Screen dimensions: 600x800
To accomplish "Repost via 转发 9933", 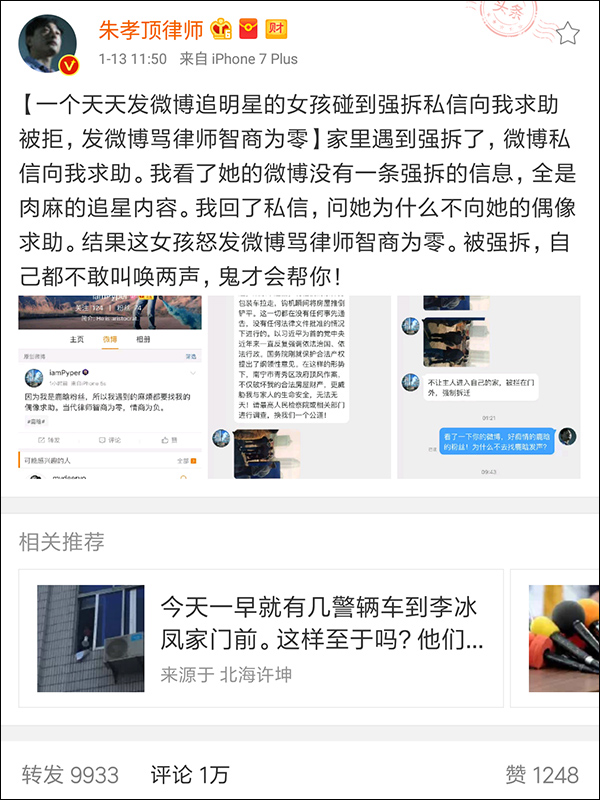I will tap(71, 774).
